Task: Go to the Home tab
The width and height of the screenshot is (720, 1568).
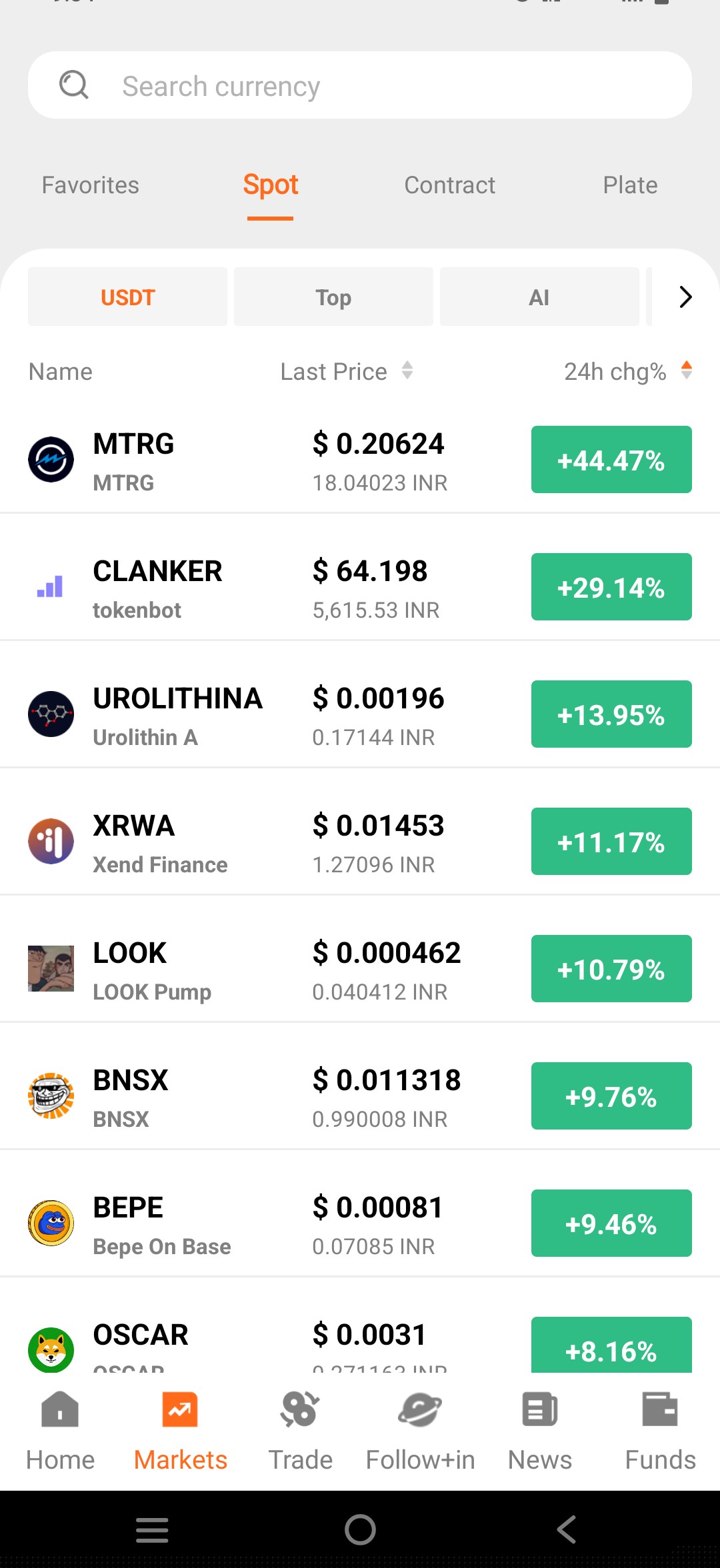Action: click(x=60, y=1431)
